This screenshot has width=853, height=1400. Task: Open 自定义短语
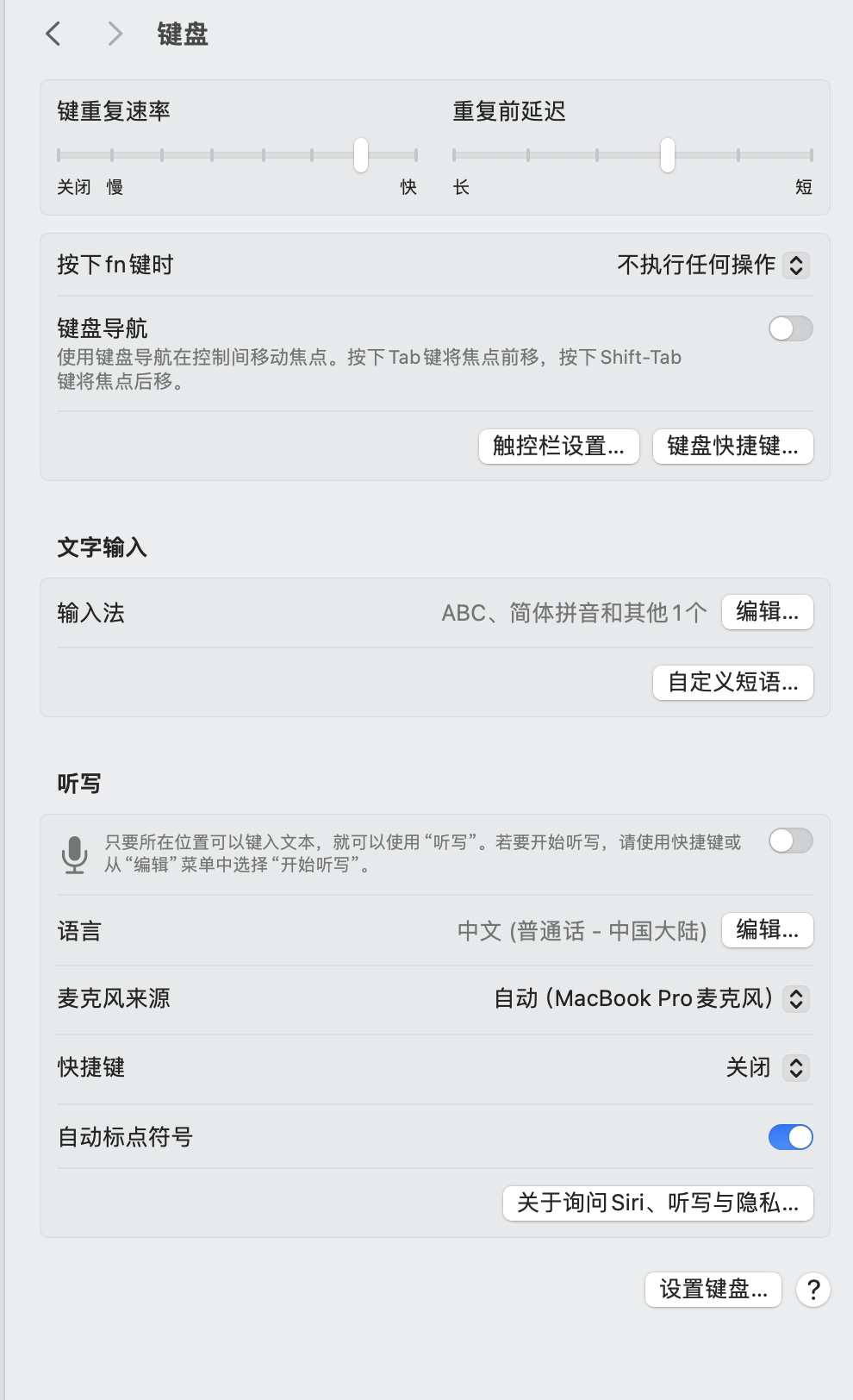732,682
